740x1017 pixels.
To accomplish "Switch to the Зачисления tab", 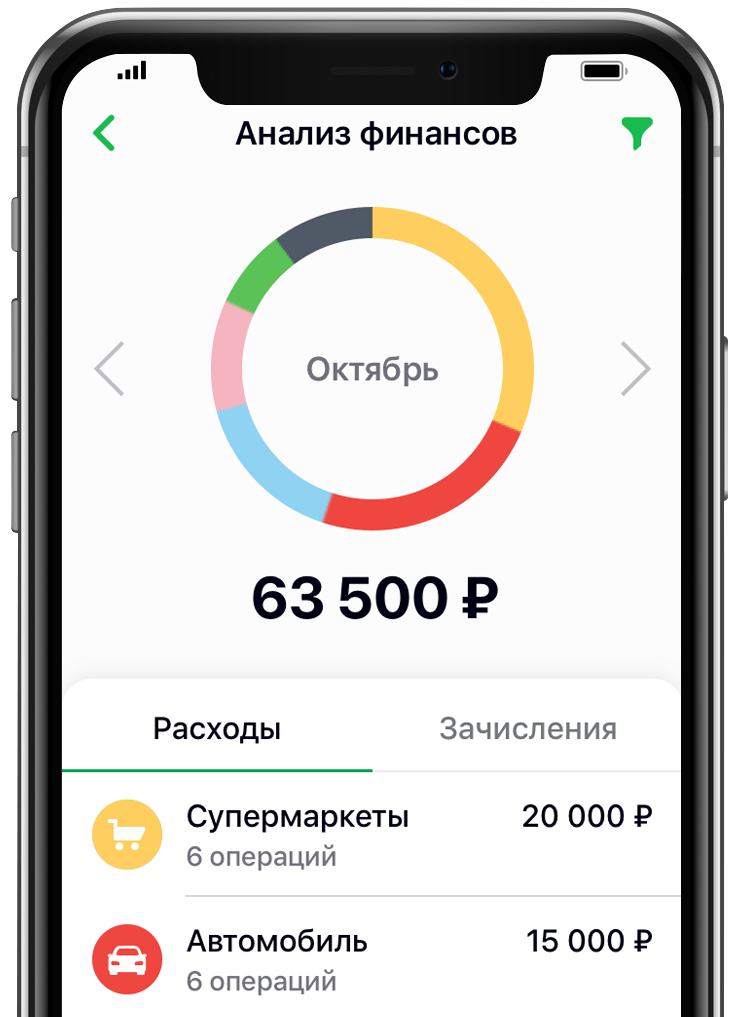I will coord(527,728).
